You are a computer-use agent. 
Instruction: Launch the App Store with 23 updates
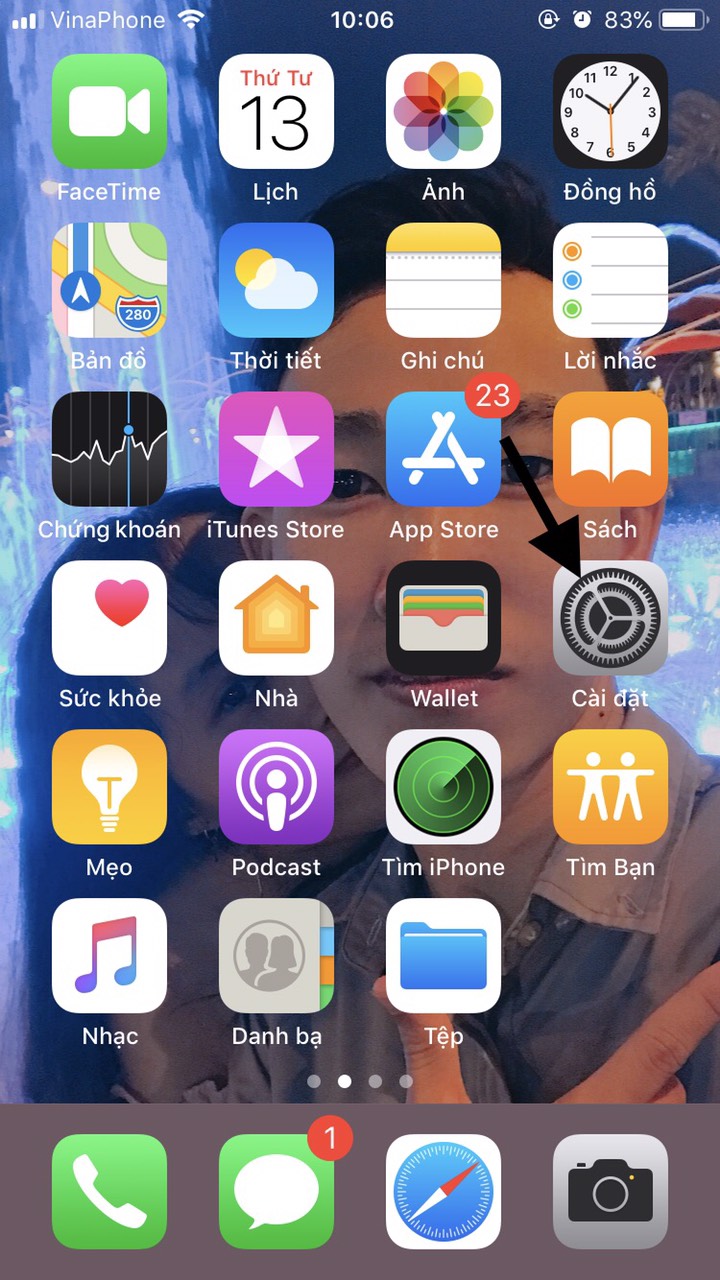[443, 449]
